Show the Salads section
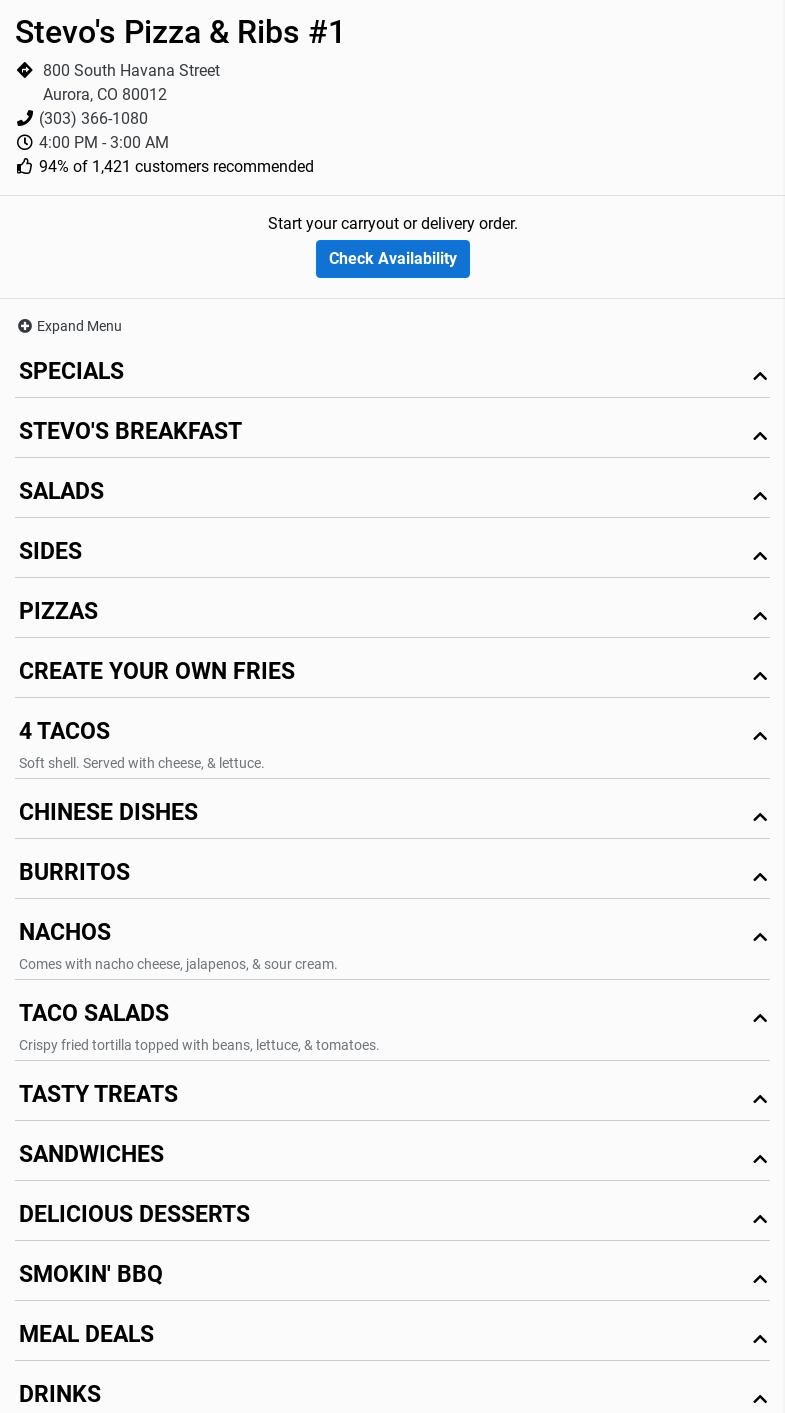Screen dimensions: 785x1413 392,492
